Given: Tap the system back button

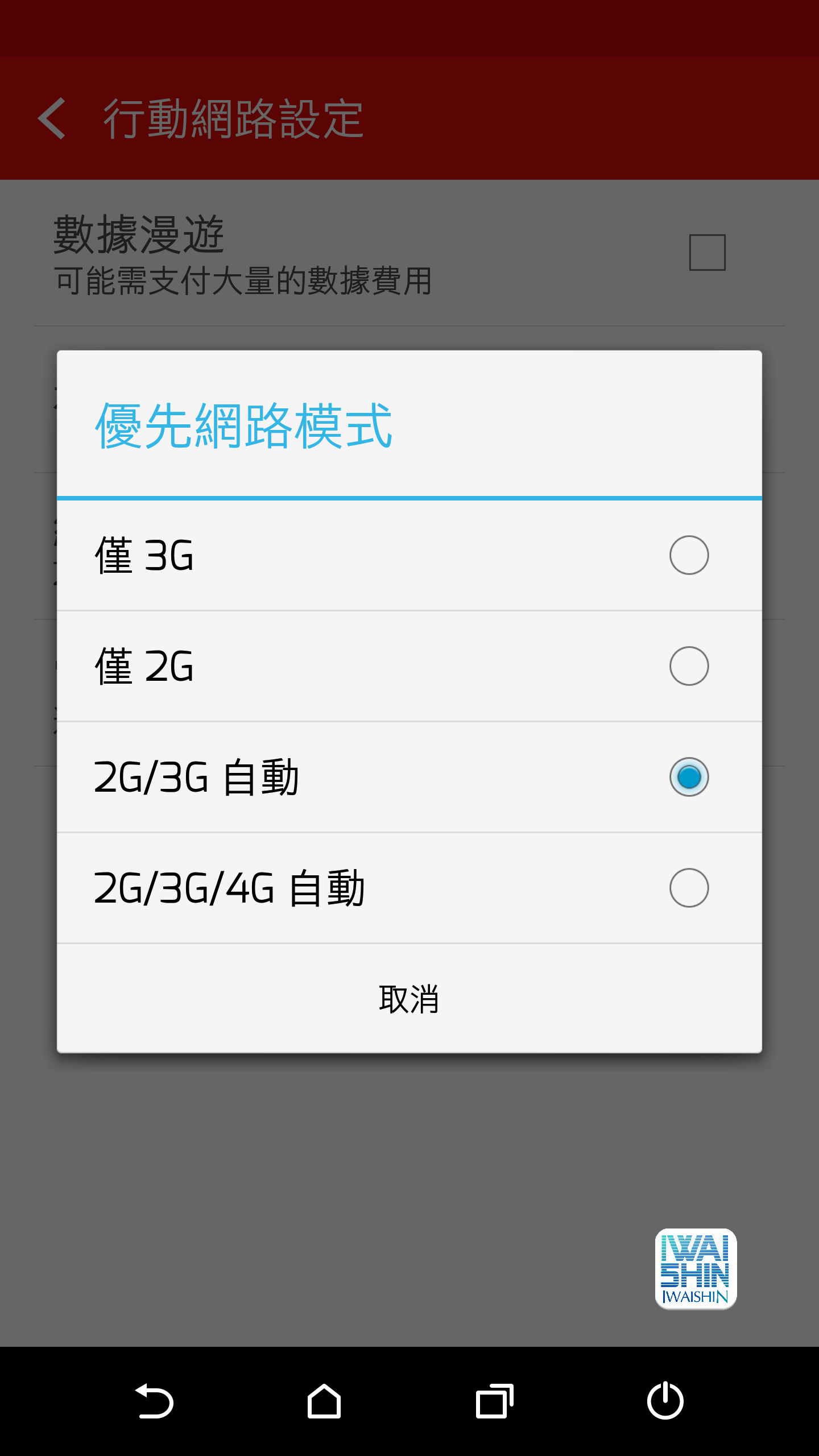Looking at the screenshot, I should [154, 1401].
